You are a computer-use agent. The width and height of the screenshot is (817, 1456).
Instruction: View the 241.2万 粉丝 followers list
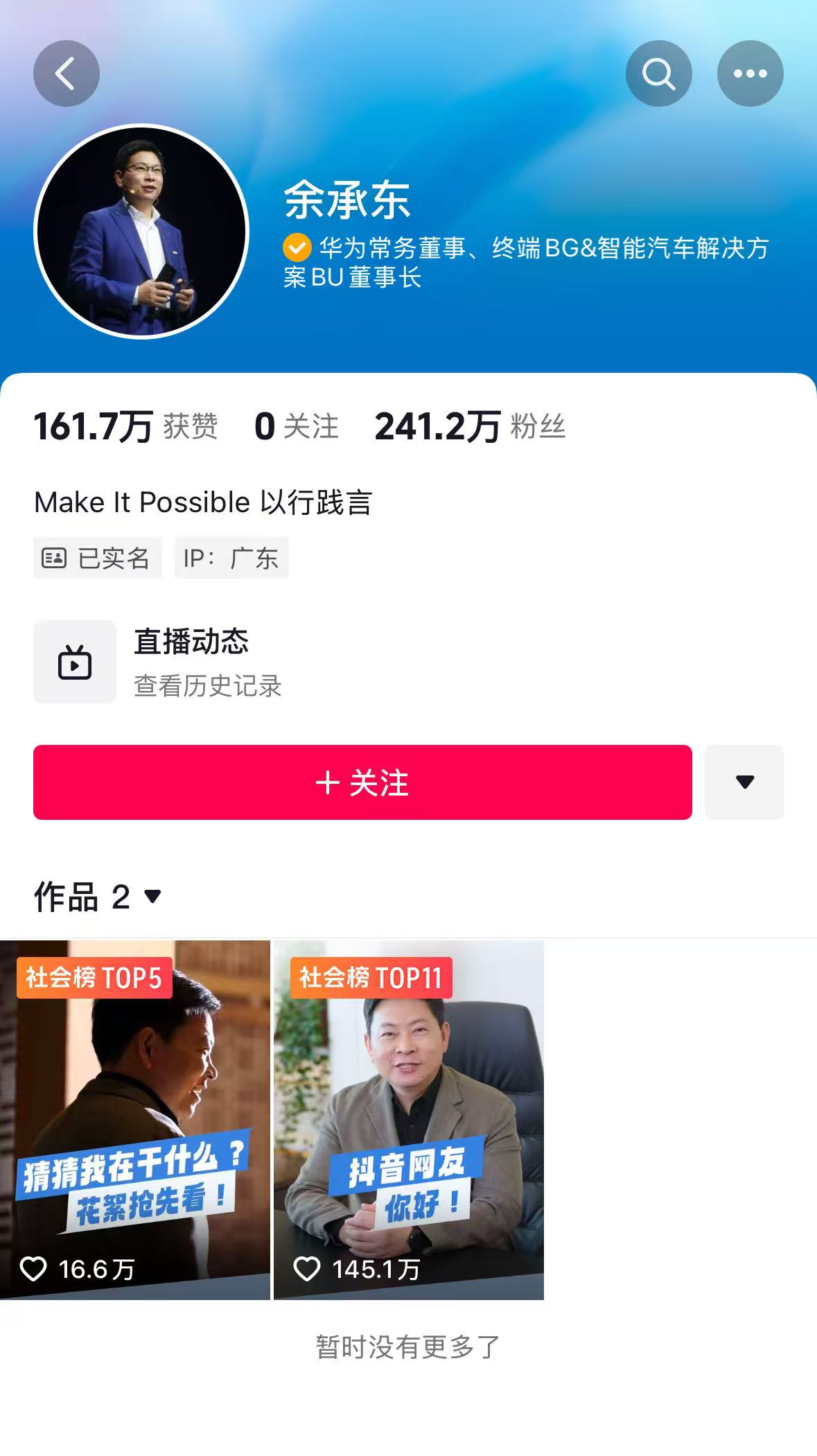[470, 426]
